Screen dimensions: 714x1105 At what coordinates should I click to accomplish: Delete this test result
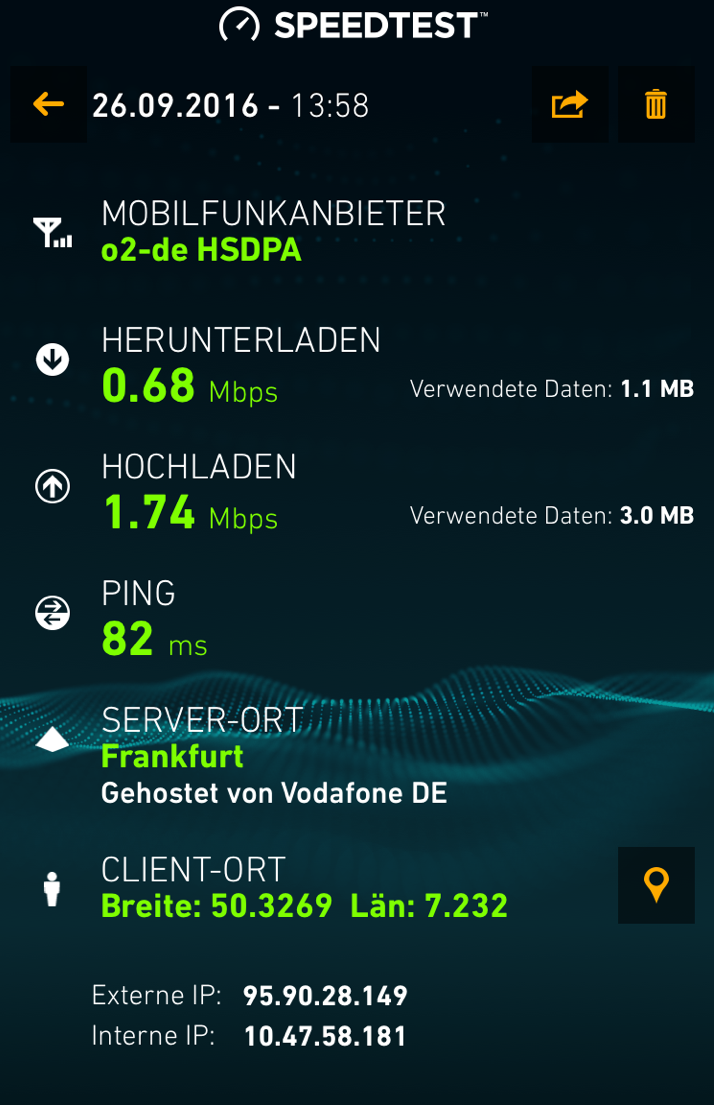tap(656, 104)
